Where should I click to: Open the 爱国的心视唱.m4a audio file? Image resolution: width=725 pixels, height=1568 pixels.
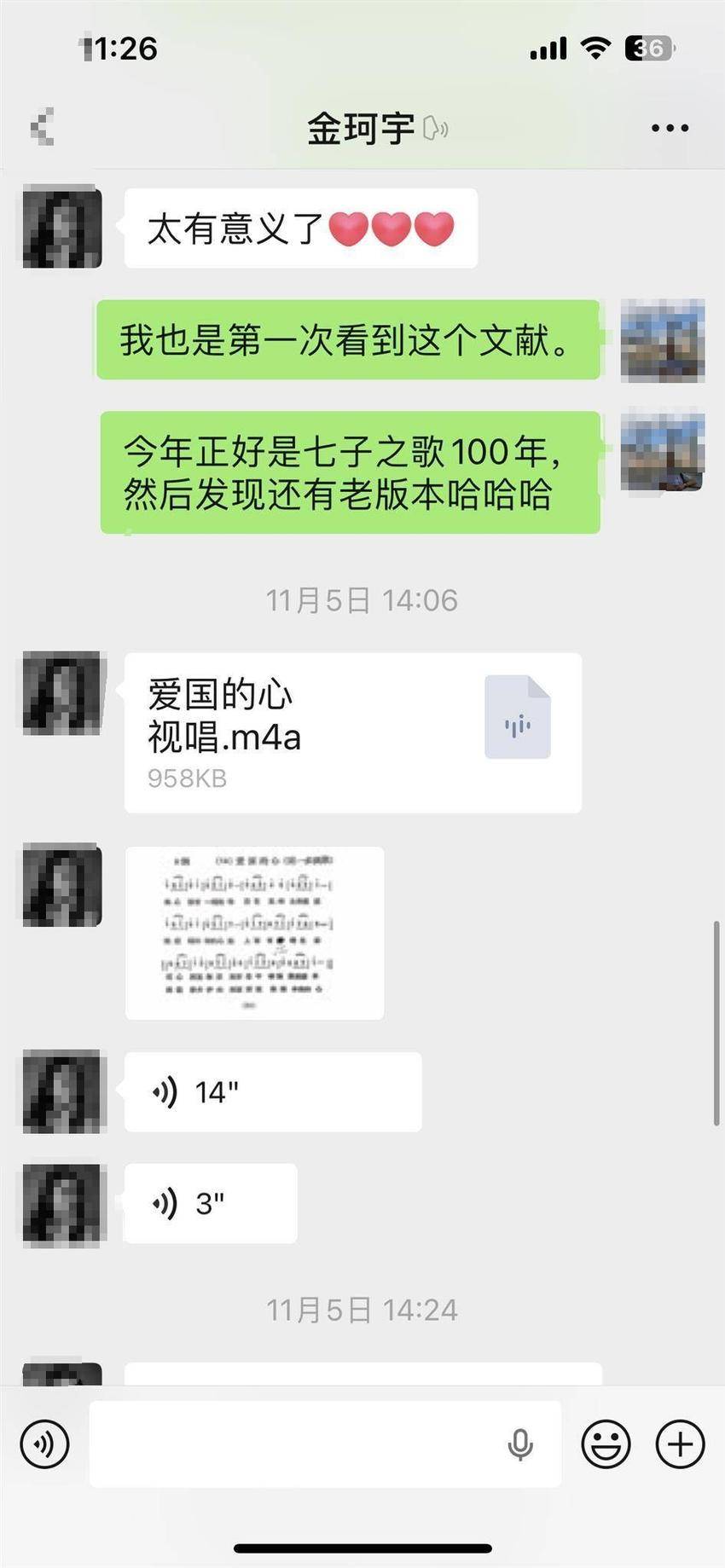click(352, 732)
